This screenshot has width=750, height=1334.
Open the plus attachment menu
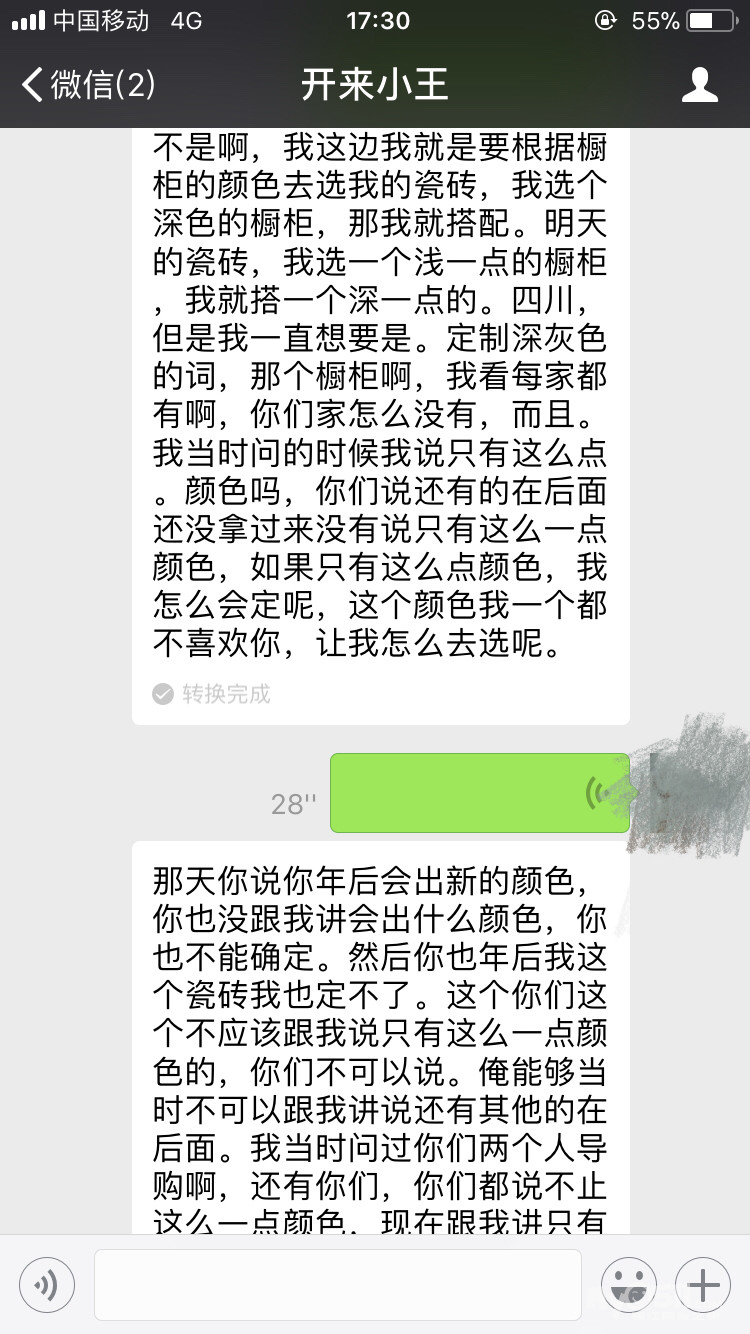tap(703, 1284)
